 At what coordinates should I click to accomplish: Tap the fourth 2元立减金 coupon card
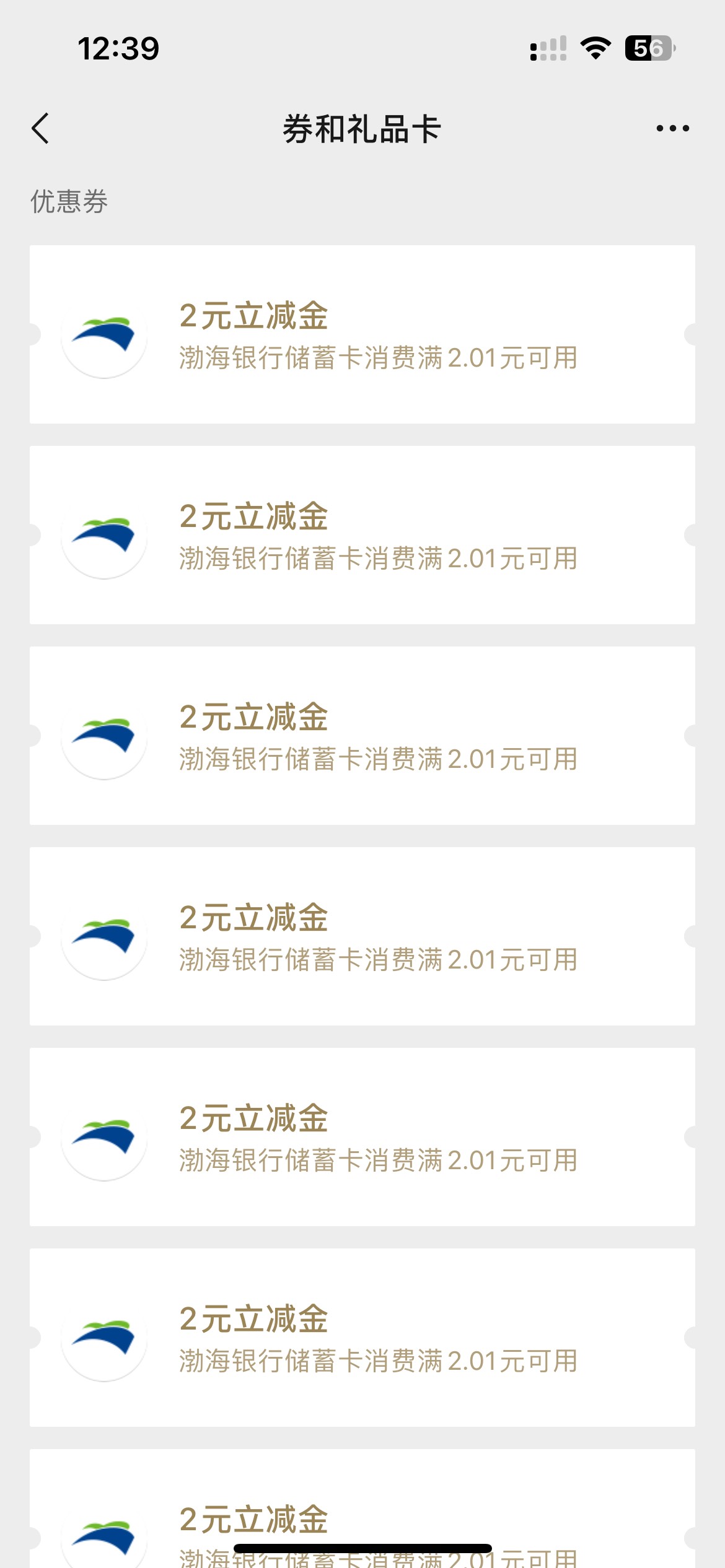pyautogui.click(x=362, y=936)
